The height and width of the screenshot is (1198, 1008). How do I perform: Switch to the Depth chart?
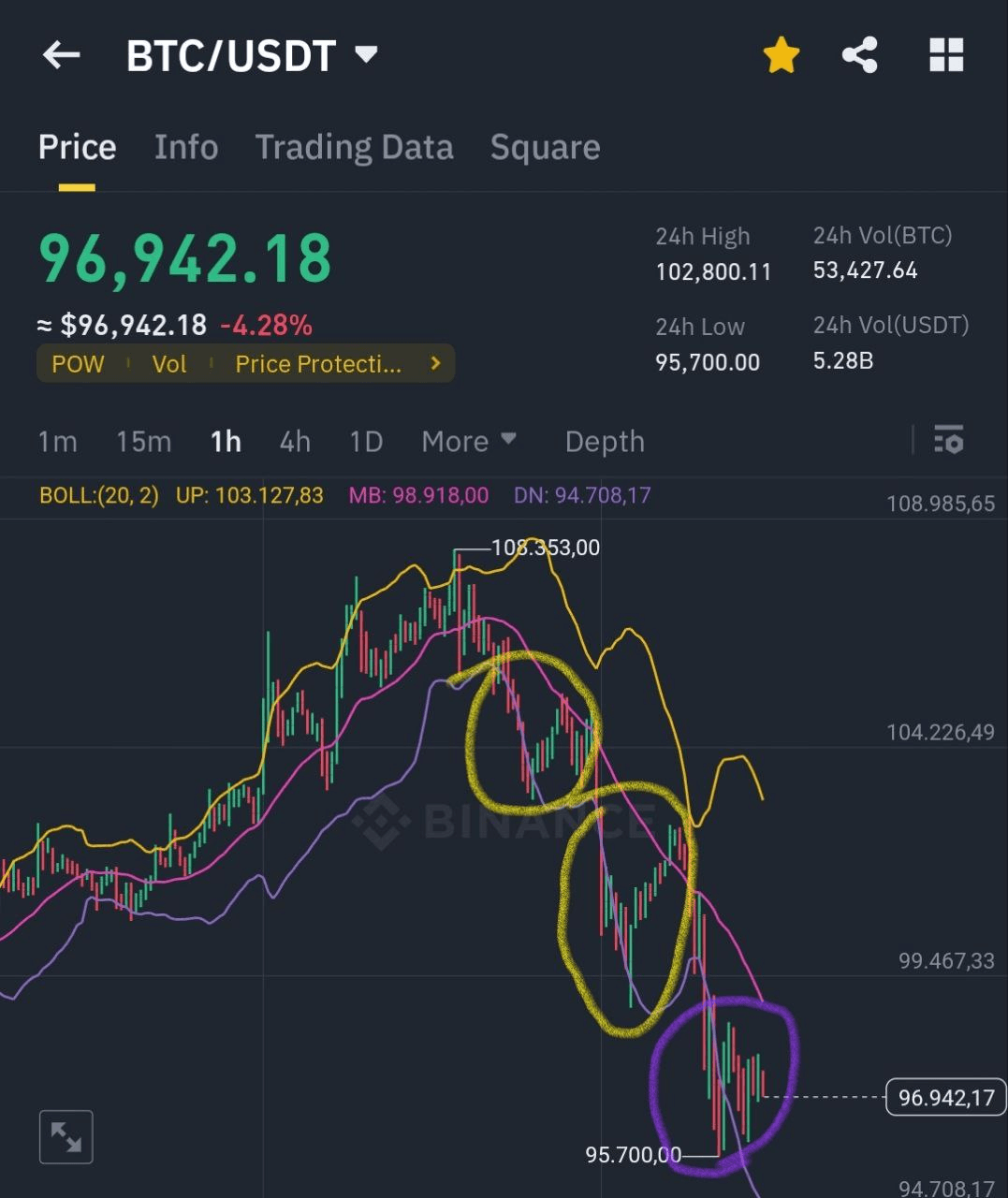pyautogui.click(x=605, y=441)
